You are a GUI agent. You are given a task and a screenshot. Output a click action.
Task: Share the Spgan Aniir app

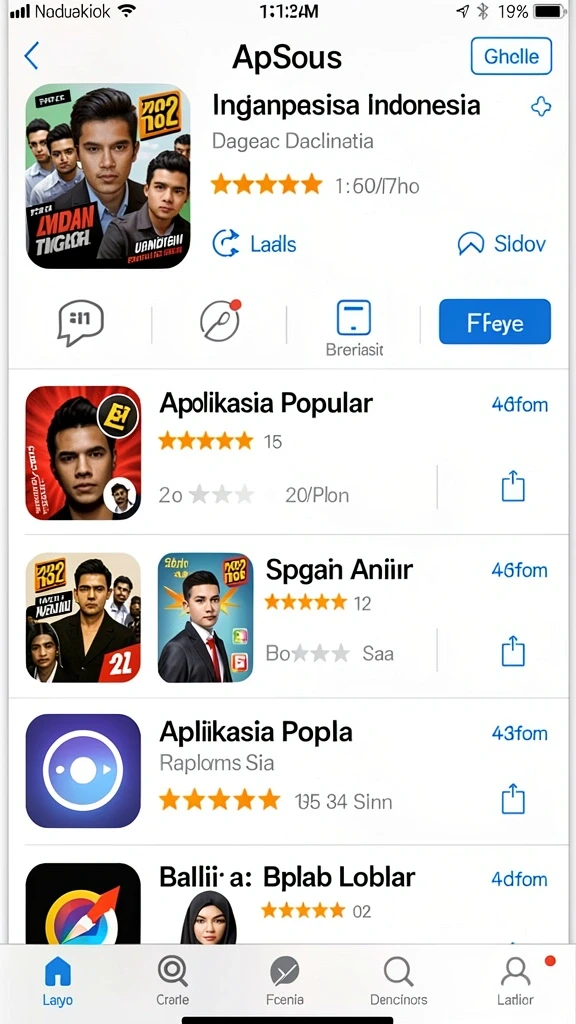513,650
